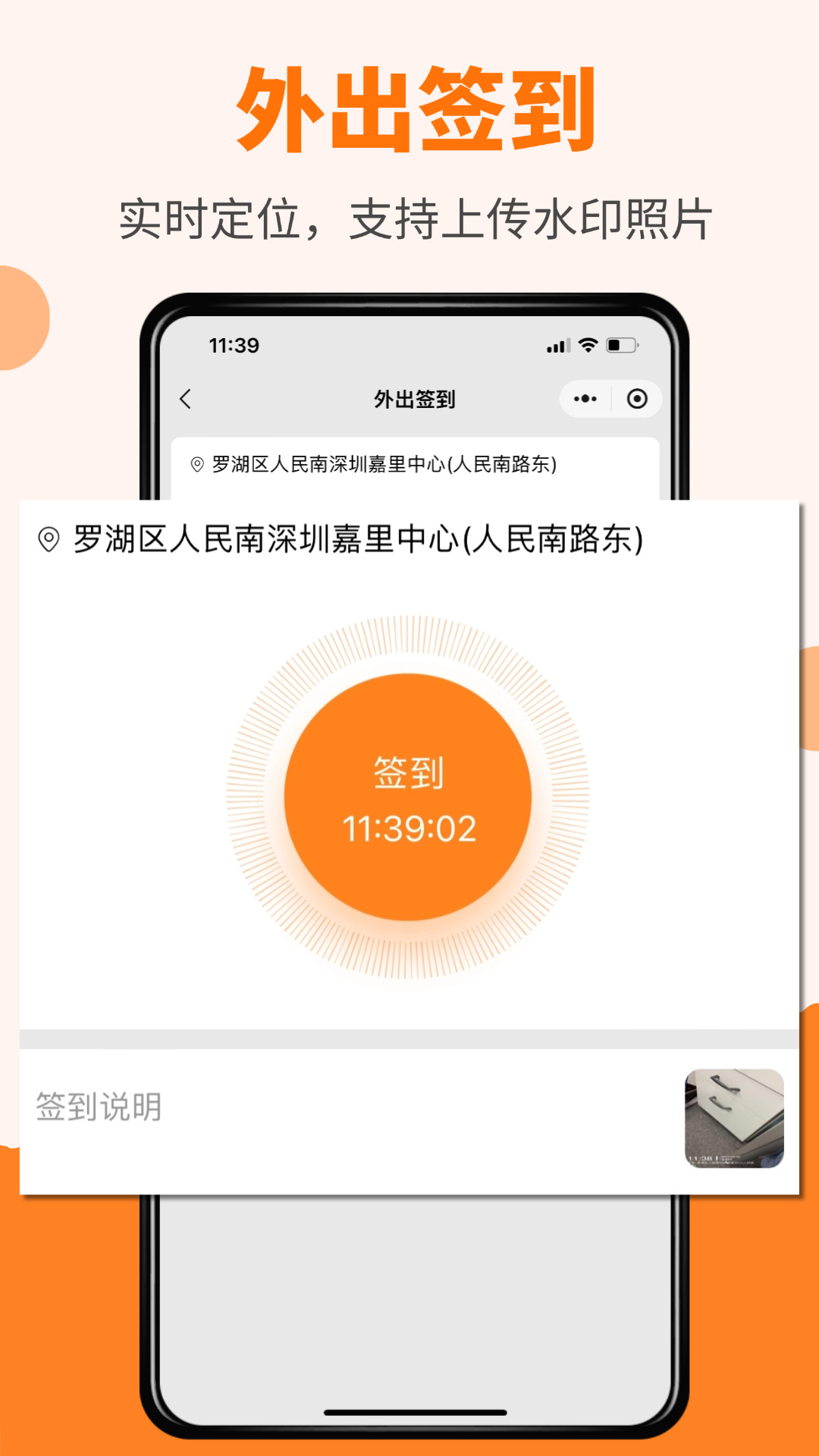819x1456 pixels.
Task: Tap the mini-program close/home circle icon
Action: [637, 398]
